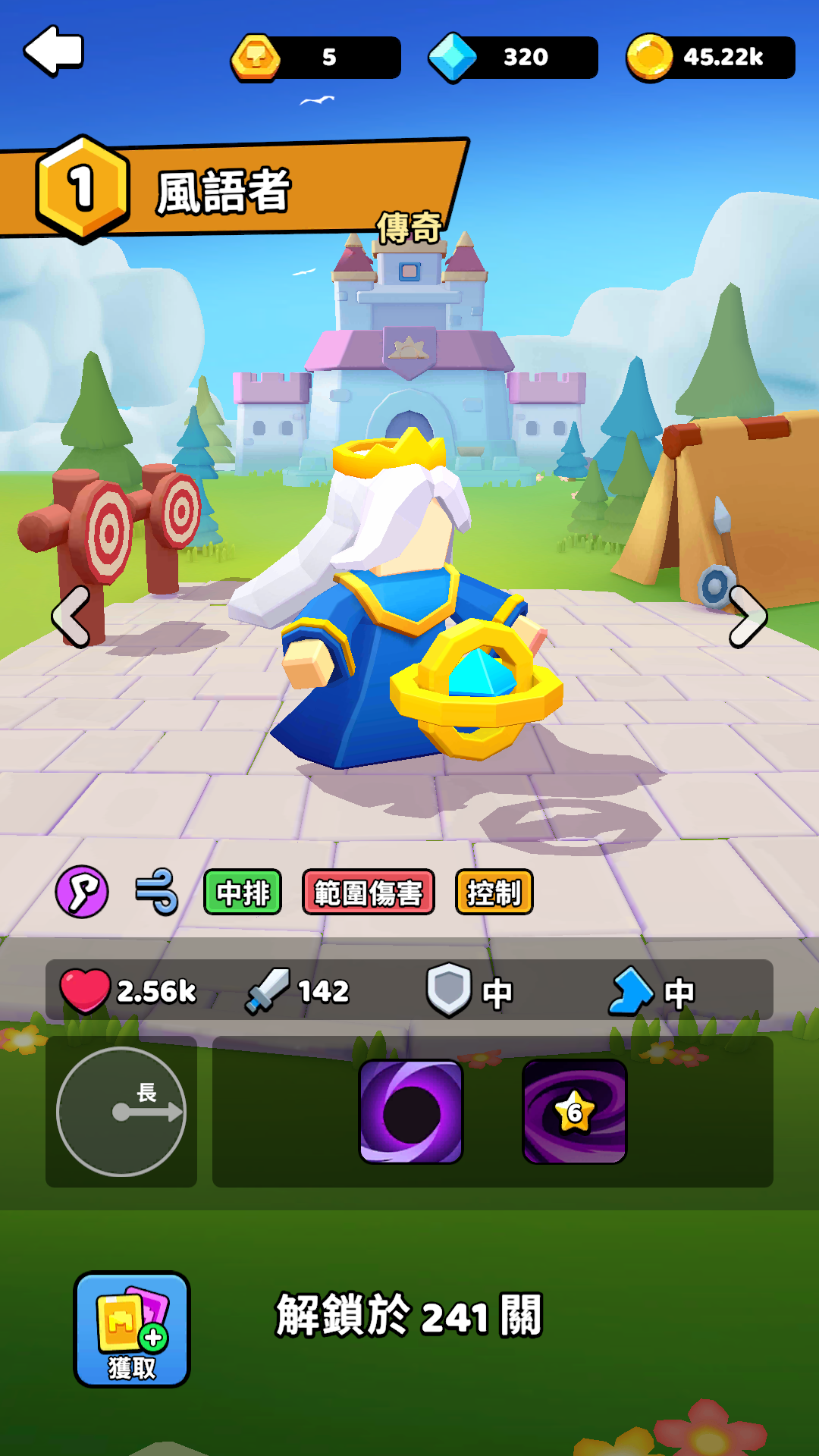Tap the 控制 control tag
Image resolution: width=819 pixels, height=1456 pixels.
point(494,893)
